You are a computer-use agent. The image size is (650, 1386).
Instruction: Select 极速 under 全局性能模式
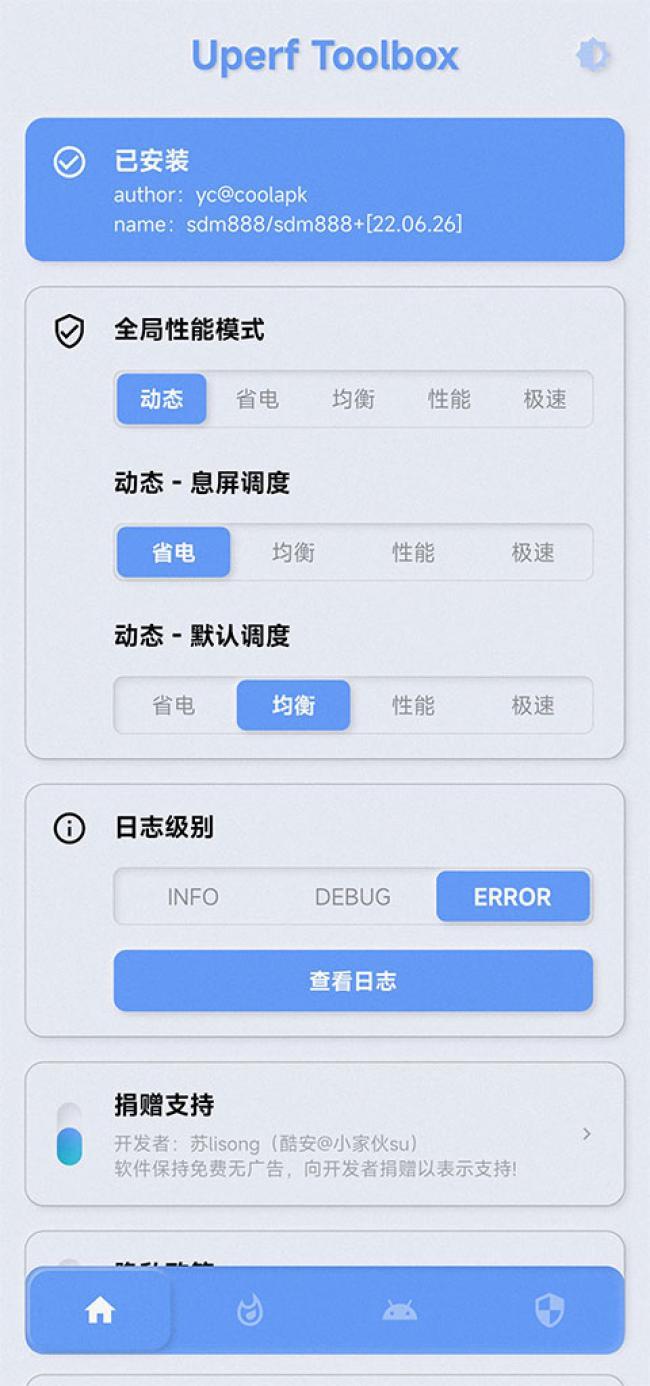coord(545,399)
